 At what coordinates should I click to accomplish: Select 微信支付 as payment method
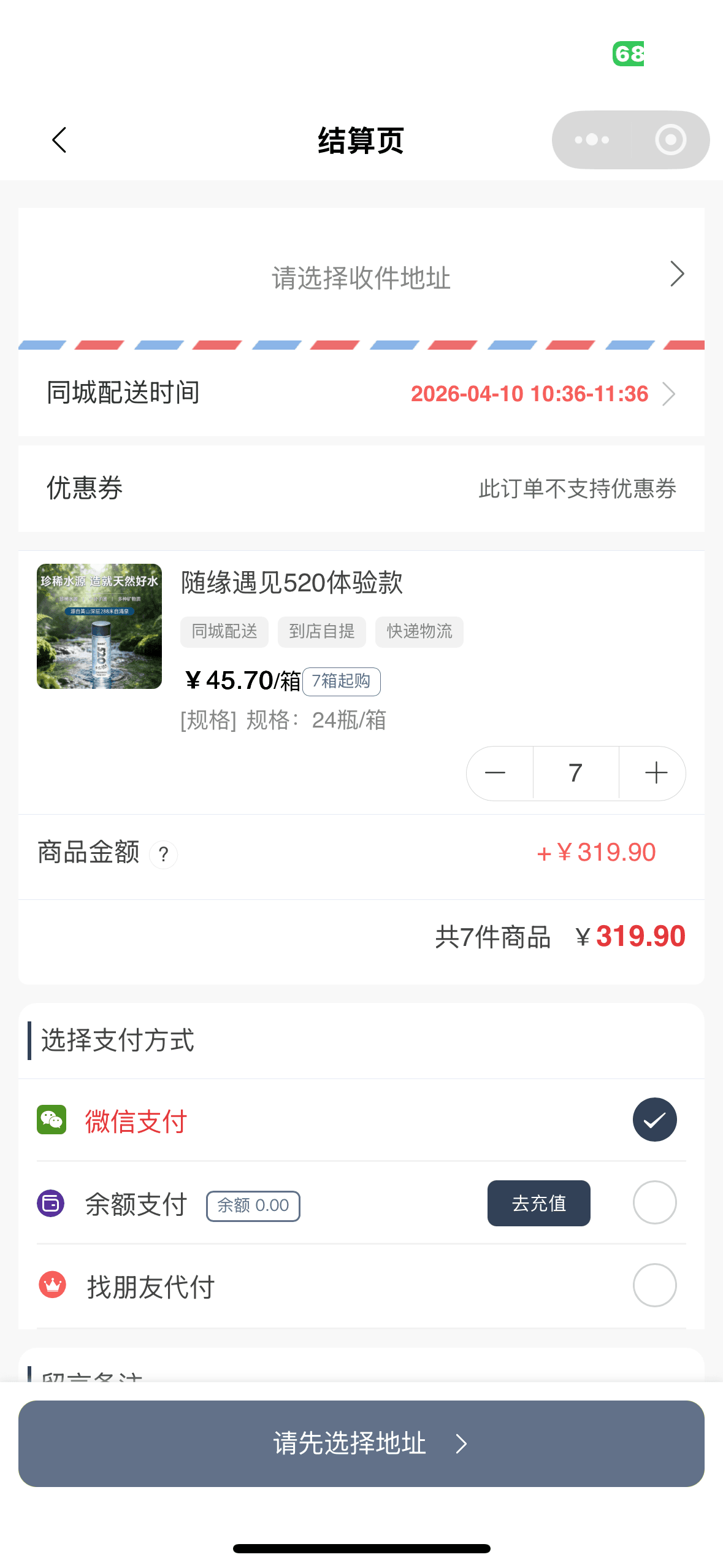coord(654,1120)
